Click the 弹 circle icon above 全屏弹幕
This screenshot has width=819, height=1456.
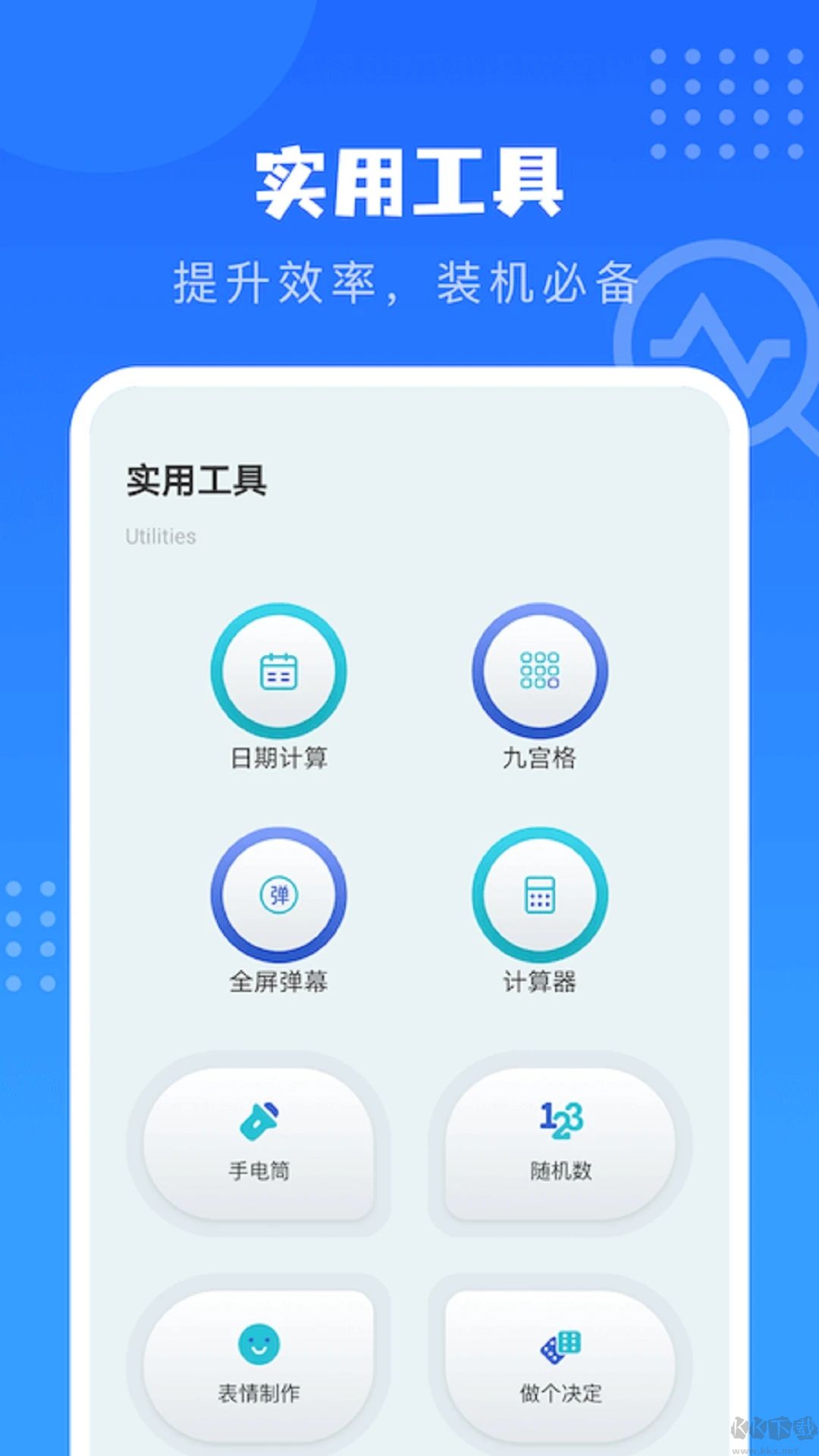click(x=279, y=894)
